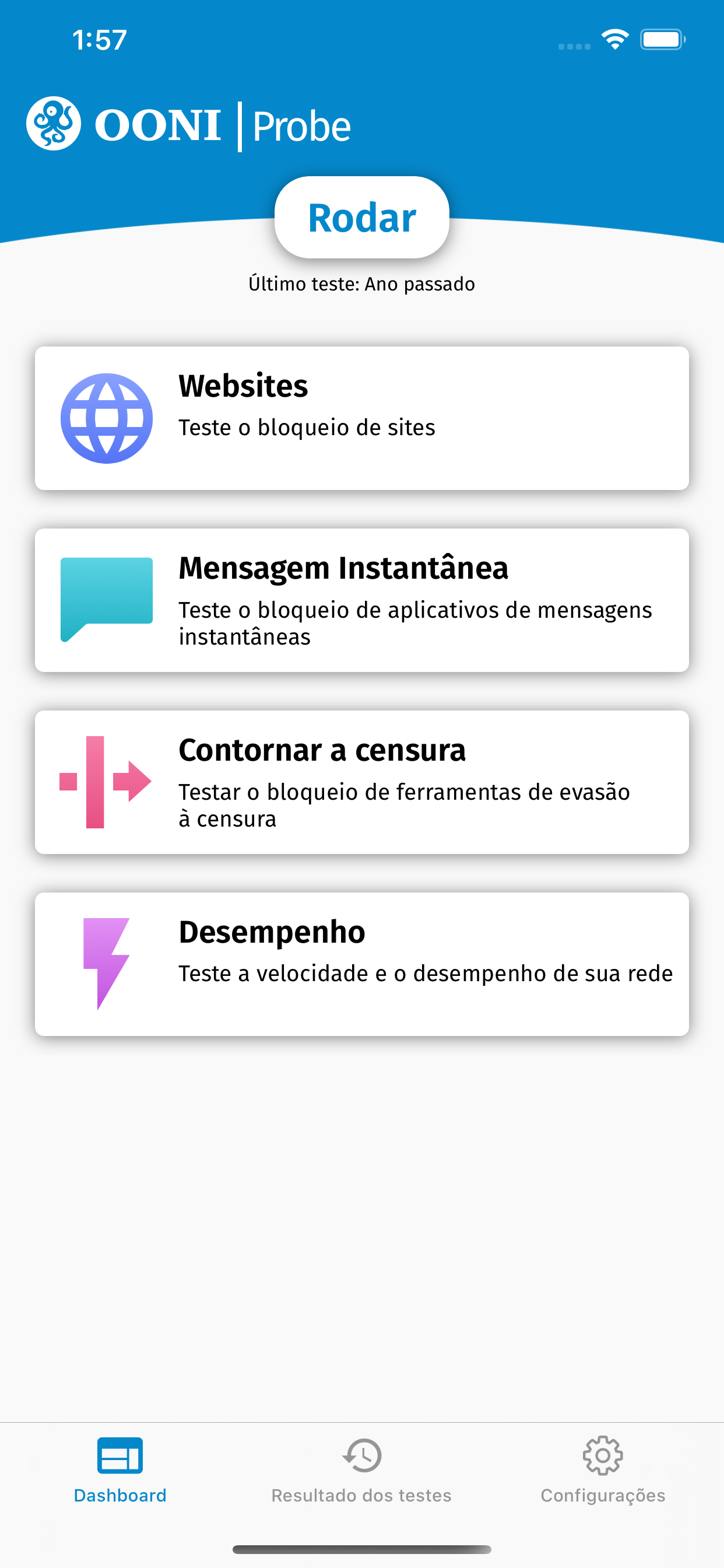Select the Contornar a censura card

tap(361, 782)
